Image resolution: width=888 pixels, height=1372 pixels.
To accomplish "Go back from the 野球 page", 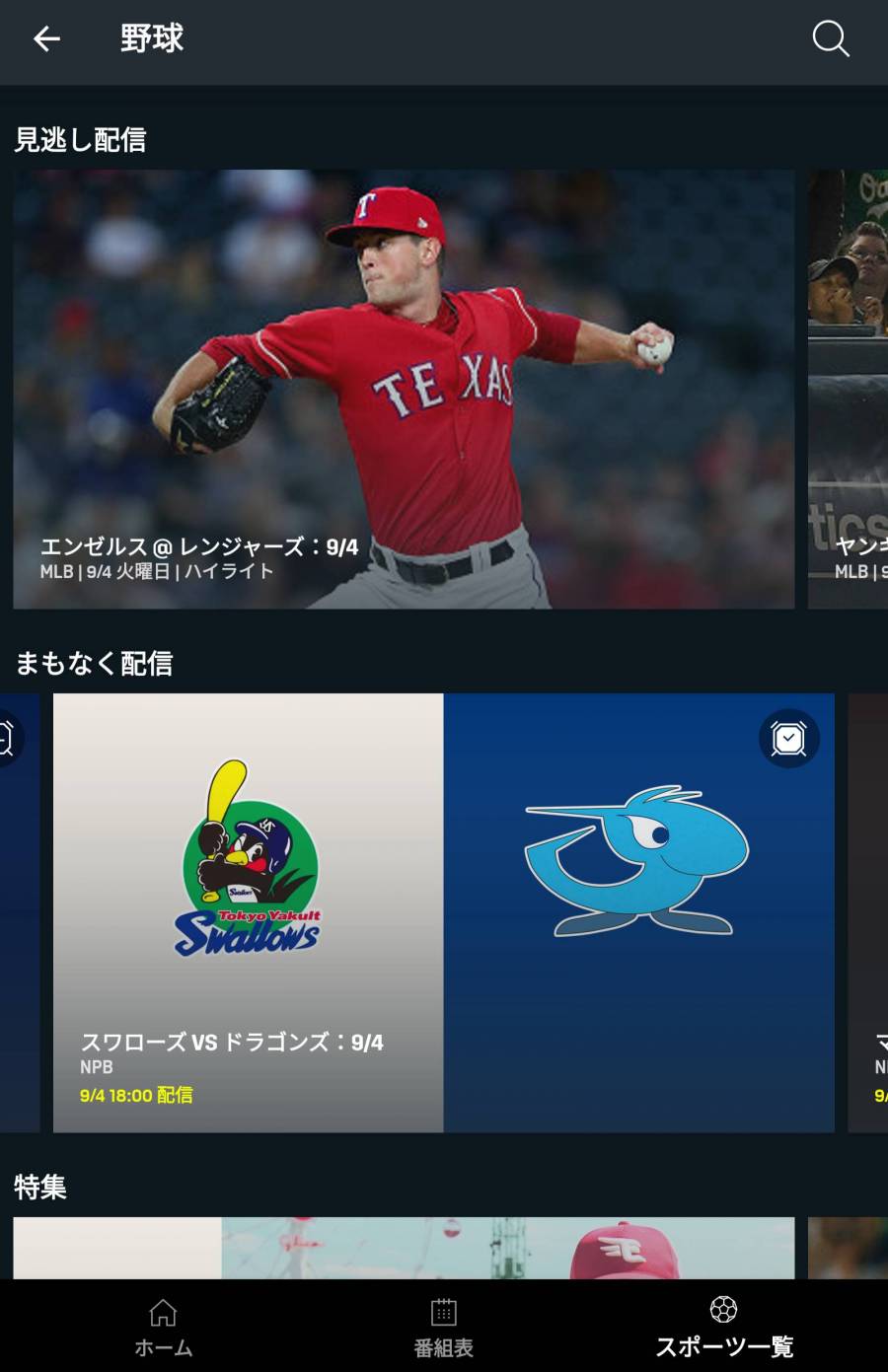I will click(46, 39).
